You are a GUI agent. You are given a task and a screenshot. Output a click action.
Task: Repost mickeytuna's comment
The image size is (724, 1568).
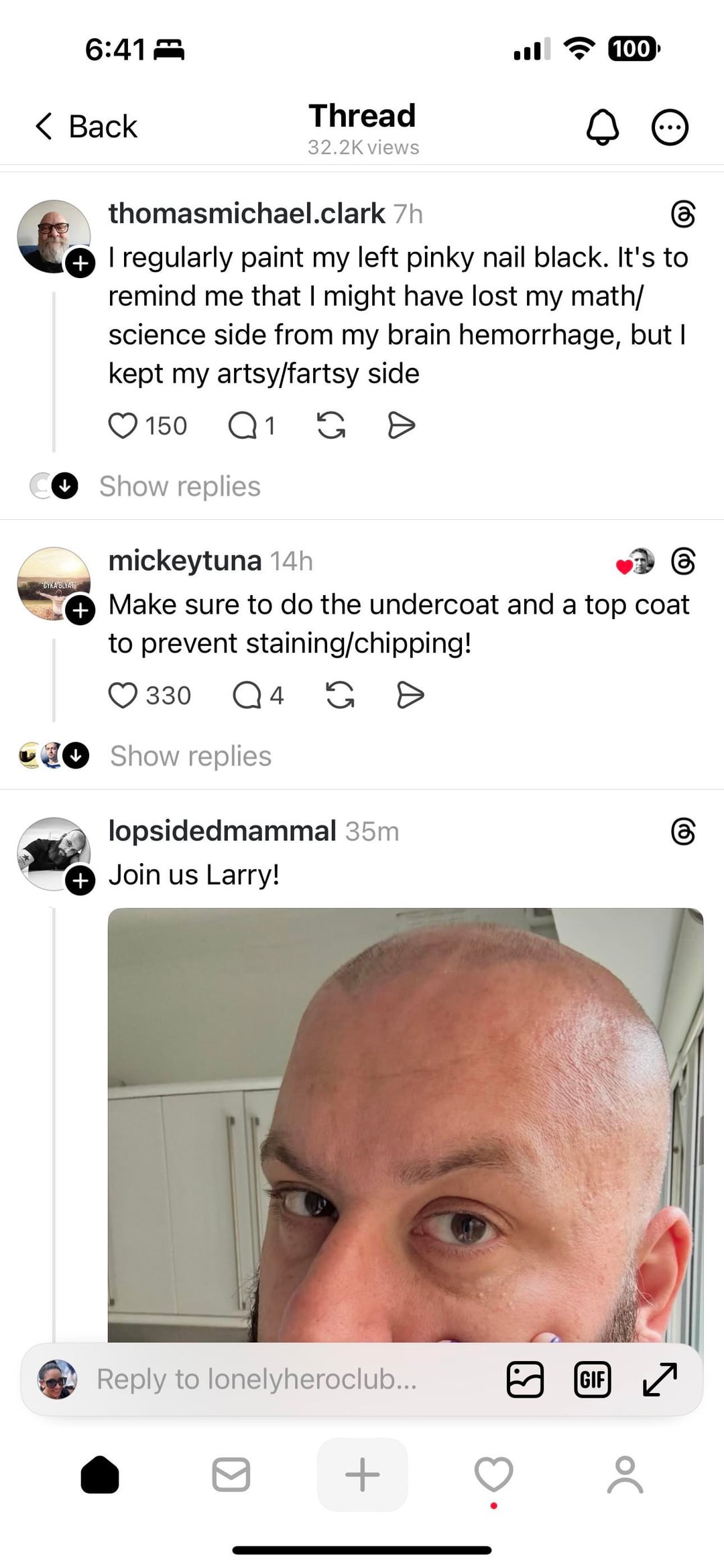click(341, 696)
